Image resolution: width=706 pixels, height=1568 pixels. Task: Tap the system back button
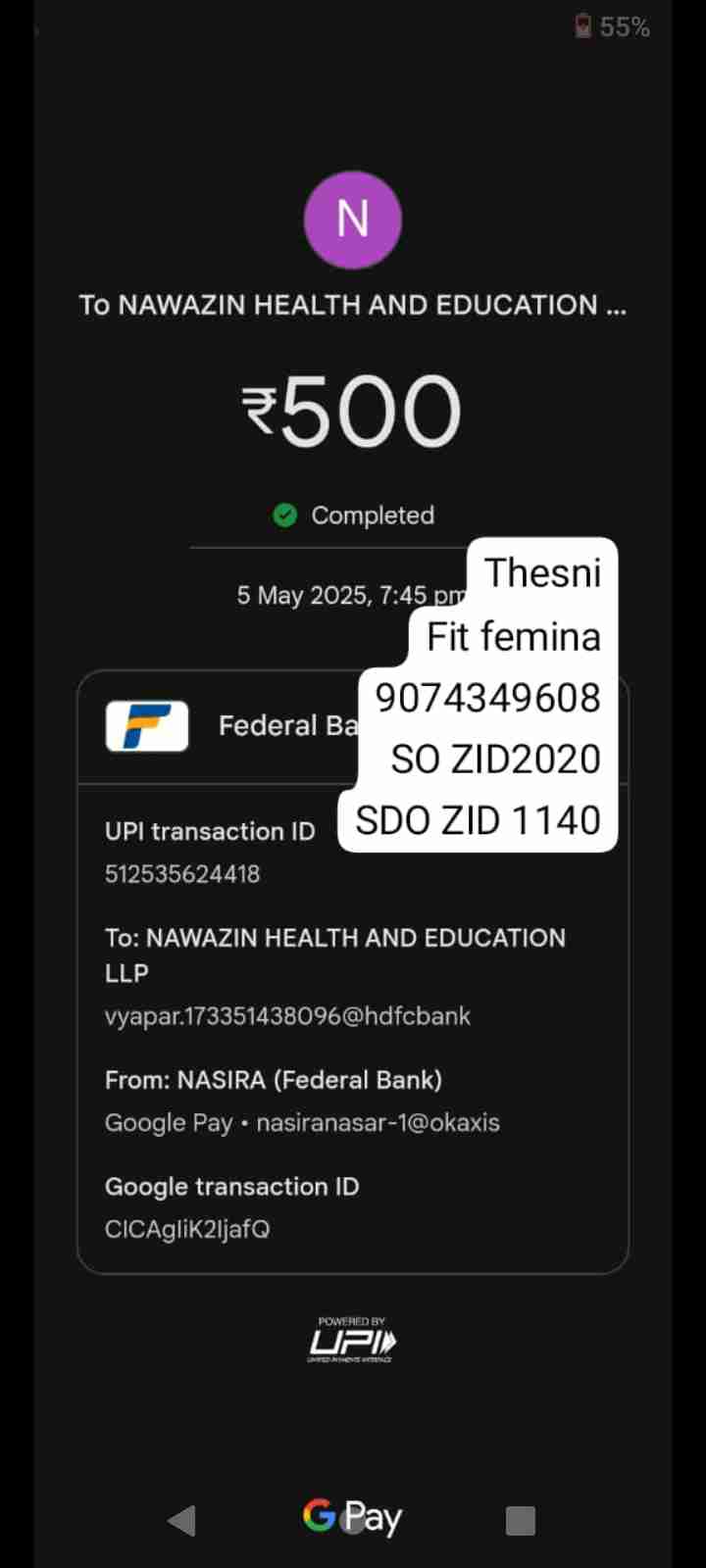(x=182, y=1520)
